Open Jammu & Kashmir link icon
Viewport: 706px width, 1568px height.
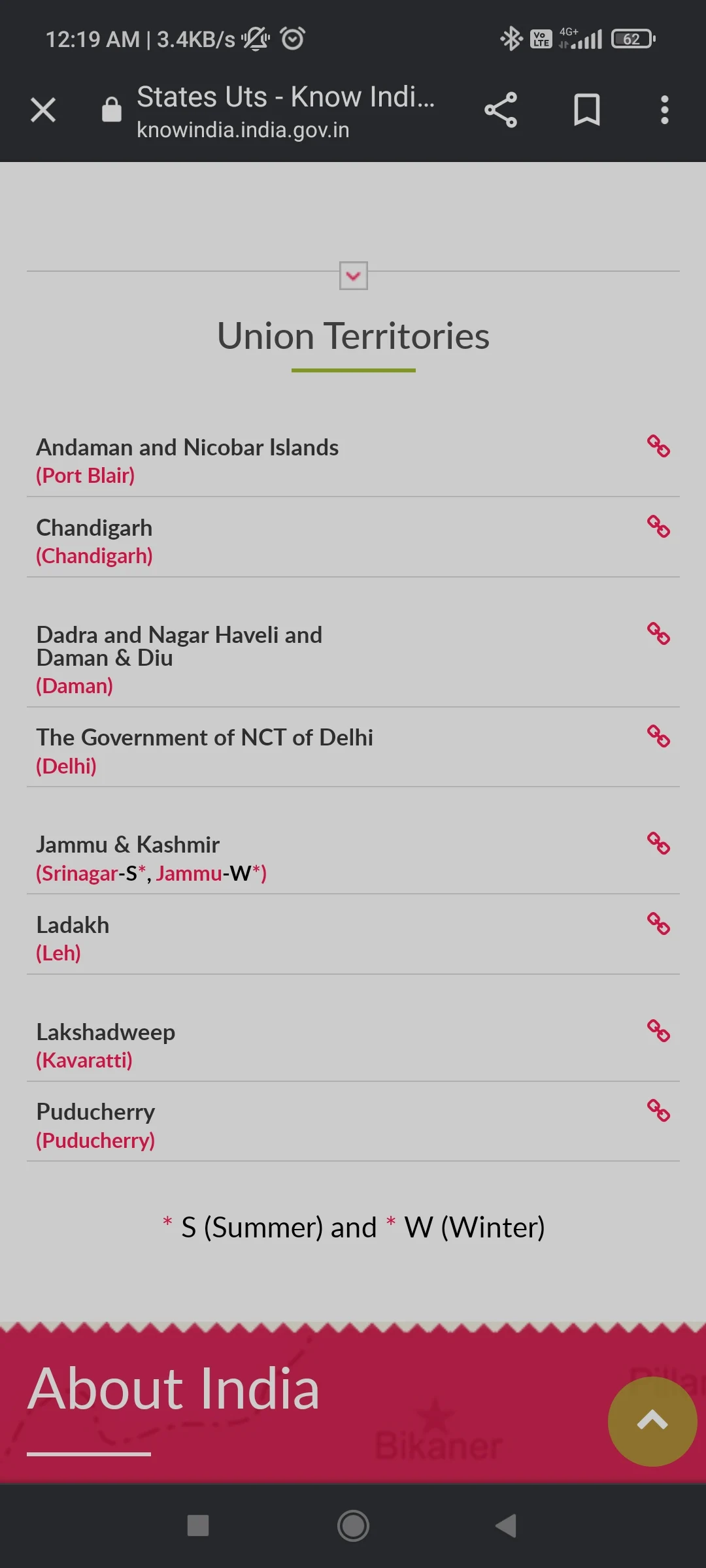(658, 843)
